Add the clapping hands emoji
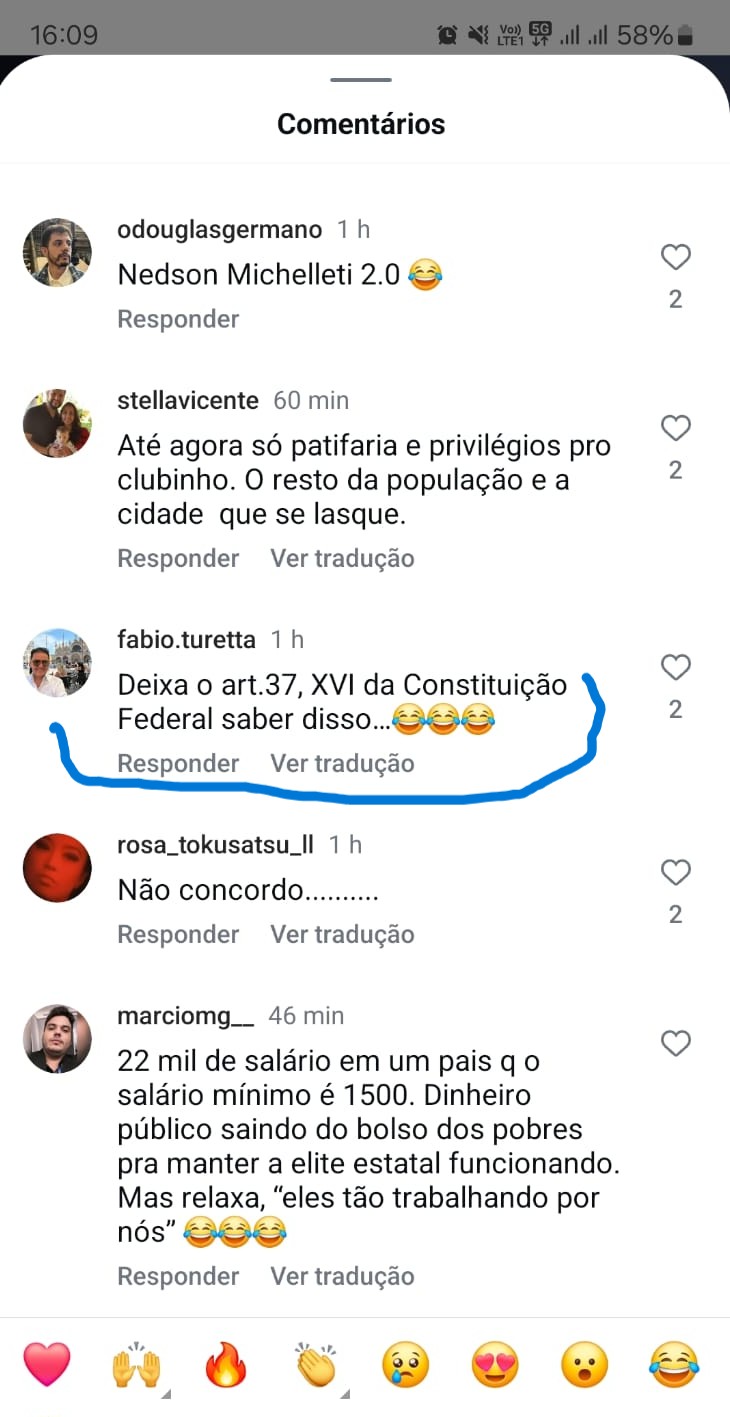The image size is (730, 1417). pyautogui.click(x=316, y=1365)
